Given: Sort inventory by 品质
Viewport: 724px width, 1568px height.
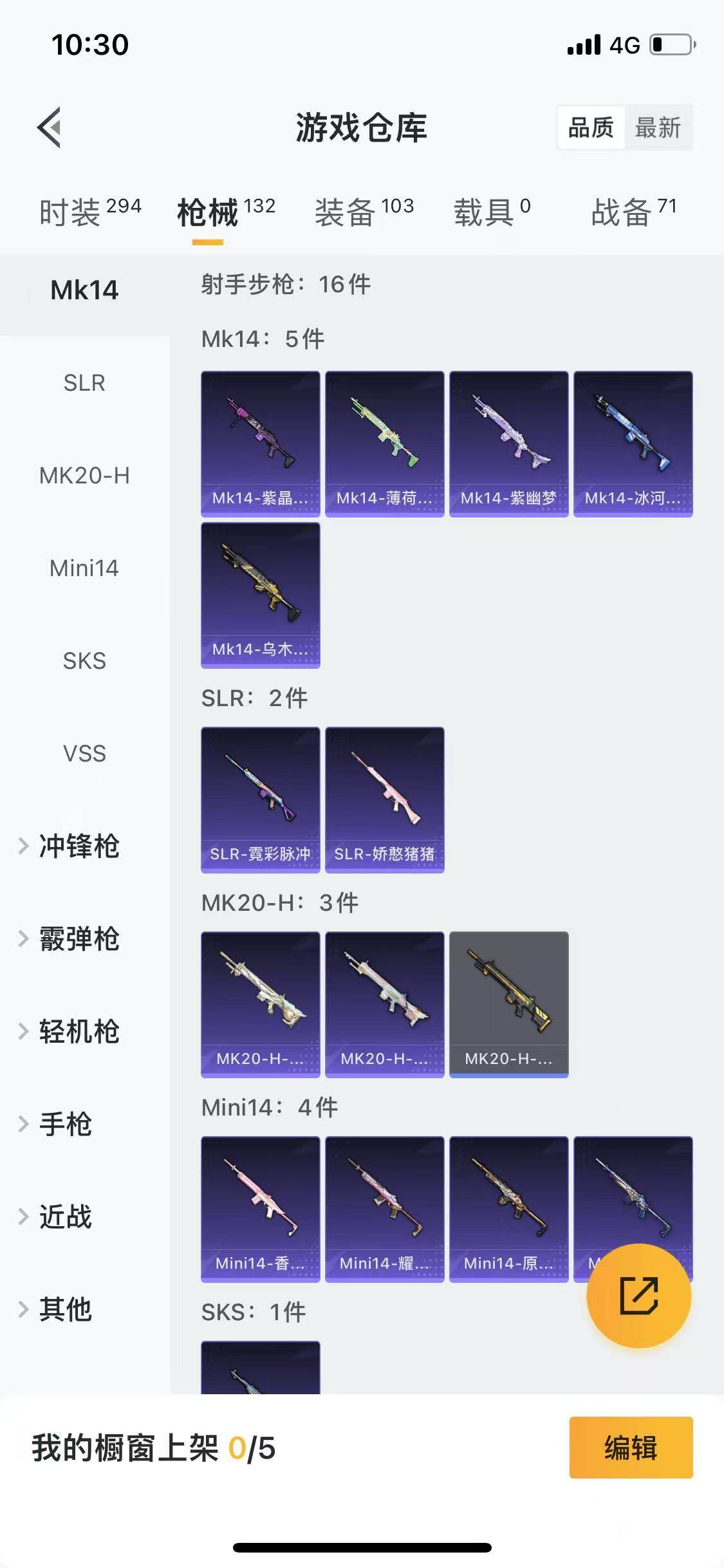Looking at the screenshot, I should pos(592,128).
